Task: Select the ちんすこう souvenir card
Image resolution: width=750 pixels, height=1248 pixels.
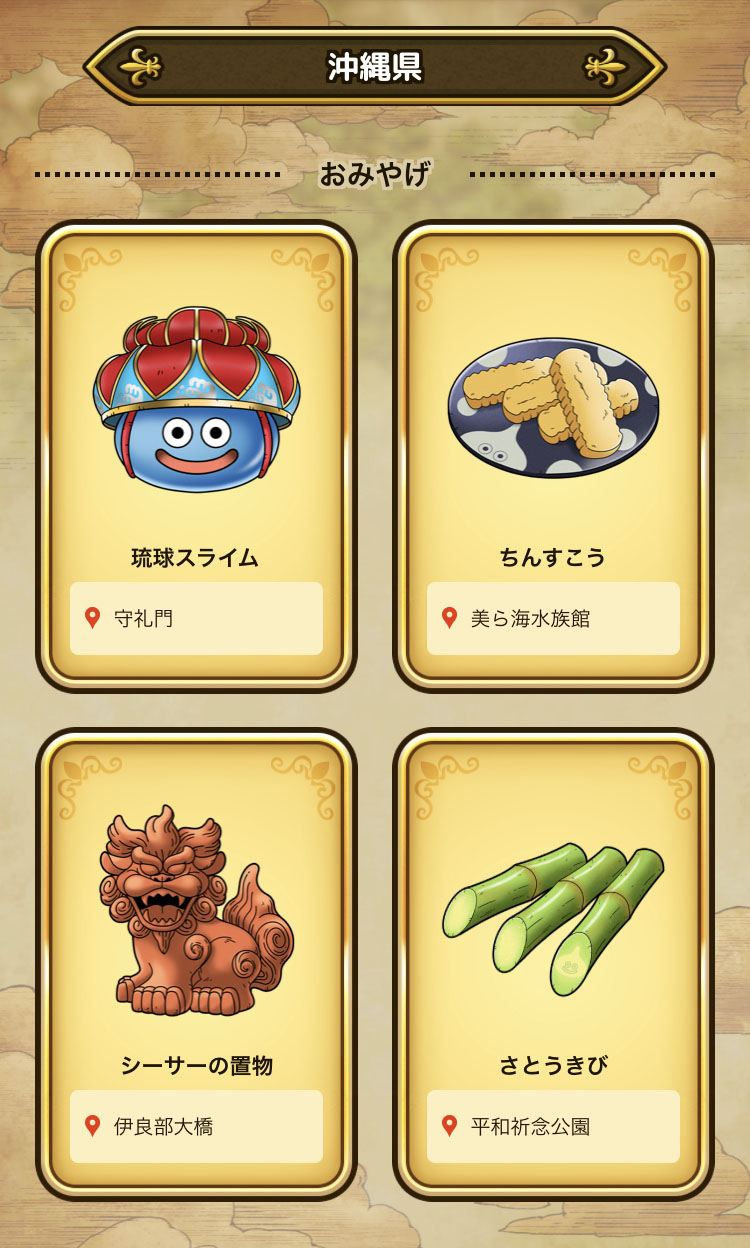Action: (x=553, y=455)
